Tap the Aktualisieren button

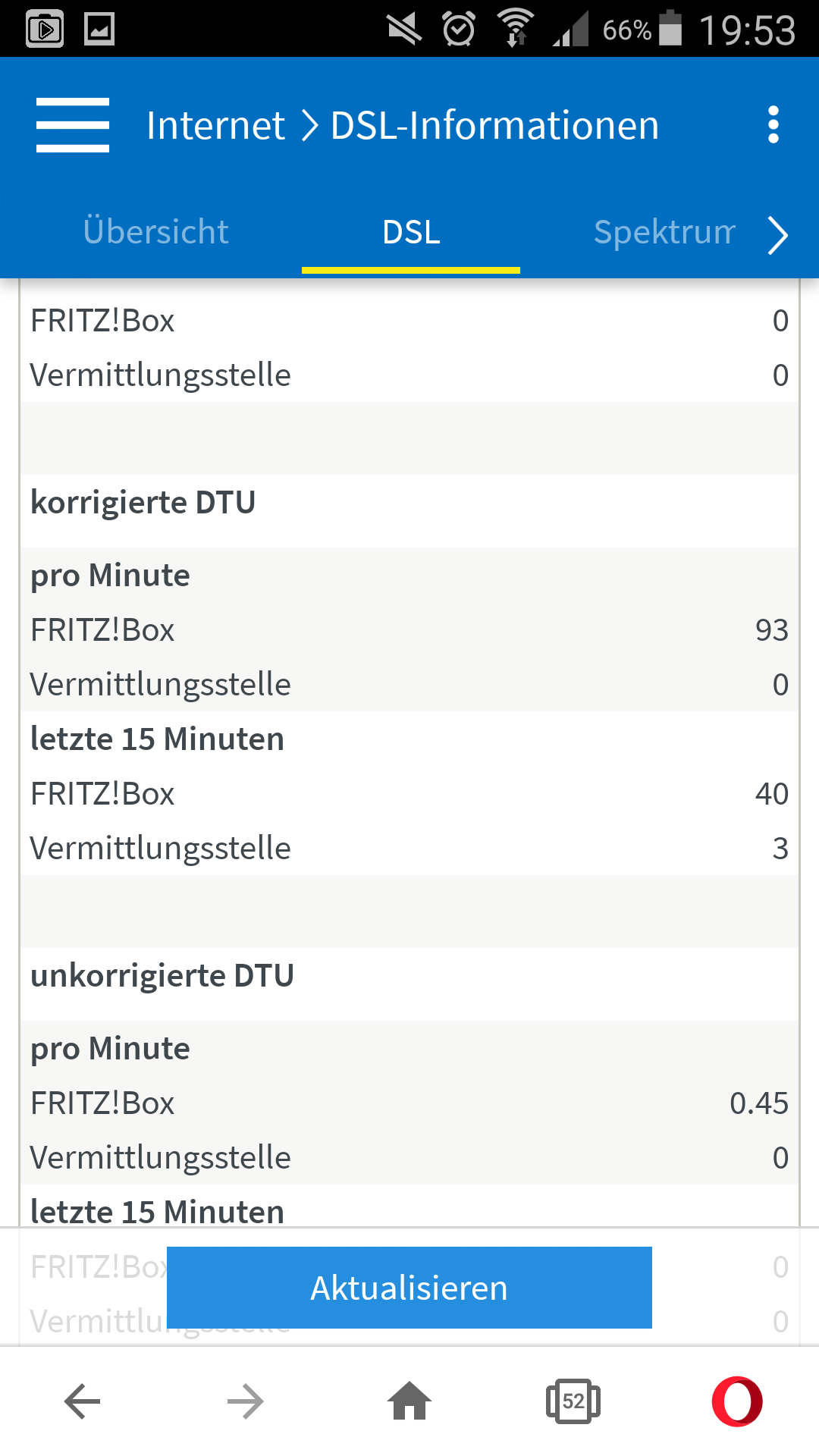coord(409,1288)
